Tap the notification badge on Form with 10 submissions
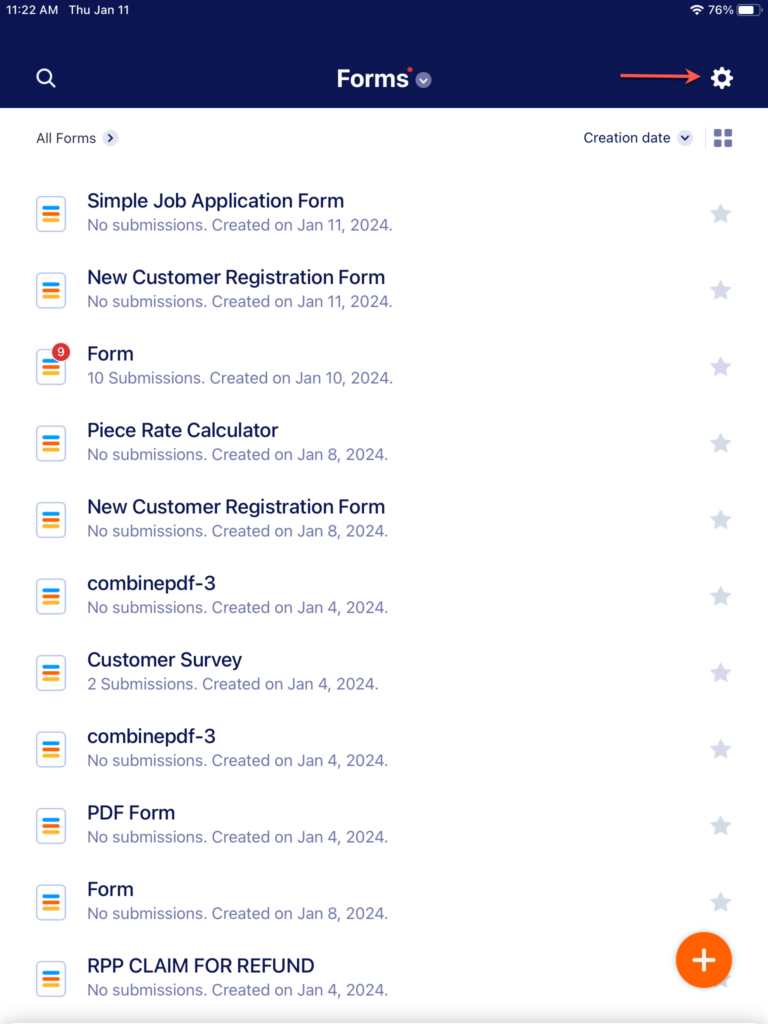This screenshot has height=1024, width=768. click(61, 352)
